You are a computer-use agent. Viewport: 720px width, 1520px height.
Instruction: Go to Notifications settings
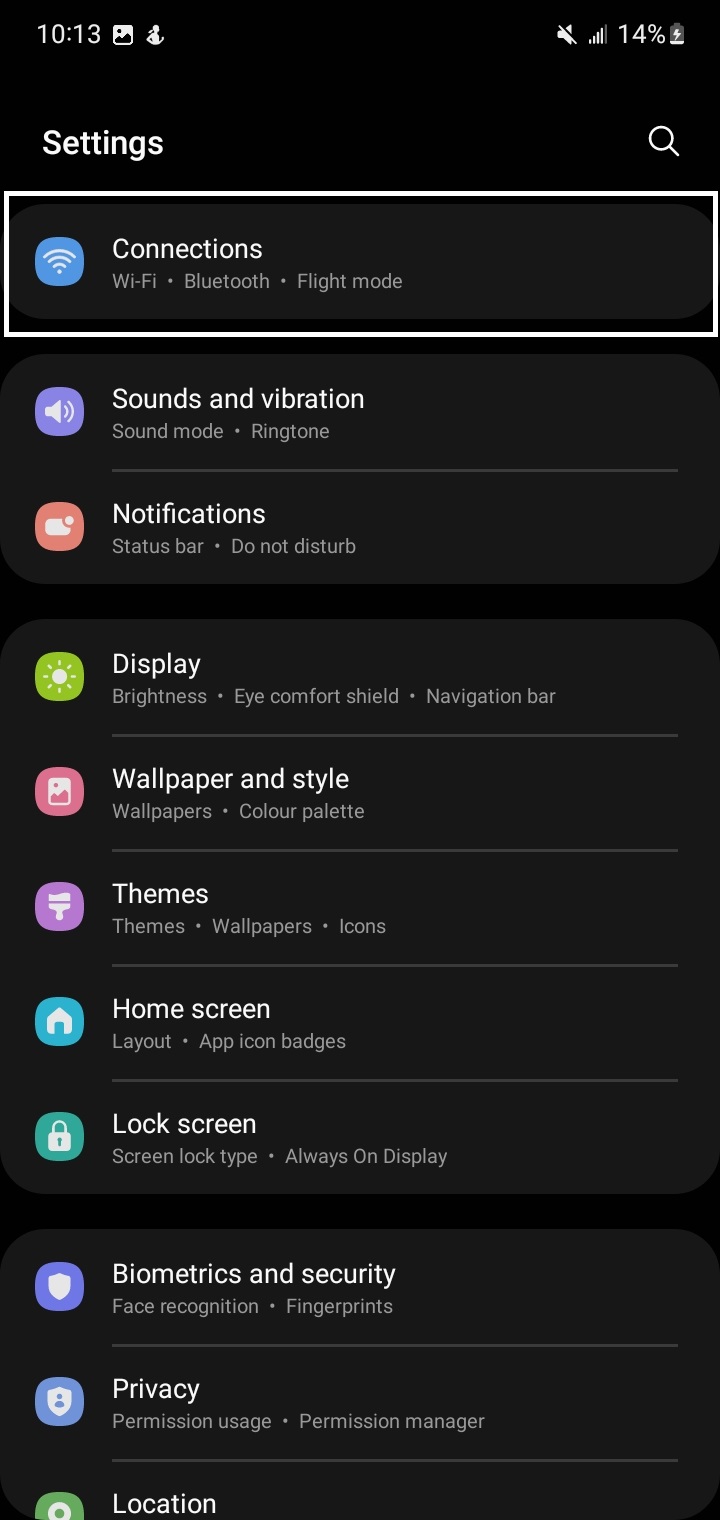tap(360, 528)
